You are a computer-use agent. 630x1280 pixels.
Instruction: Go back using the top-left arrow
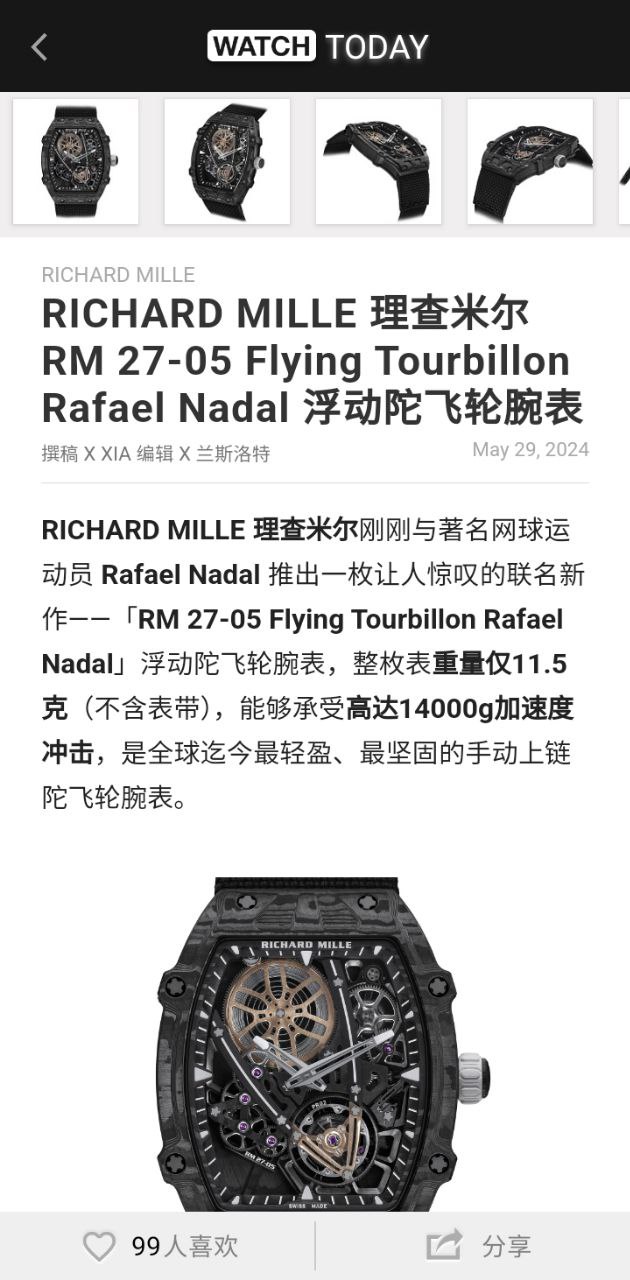[x=39, y=47]
